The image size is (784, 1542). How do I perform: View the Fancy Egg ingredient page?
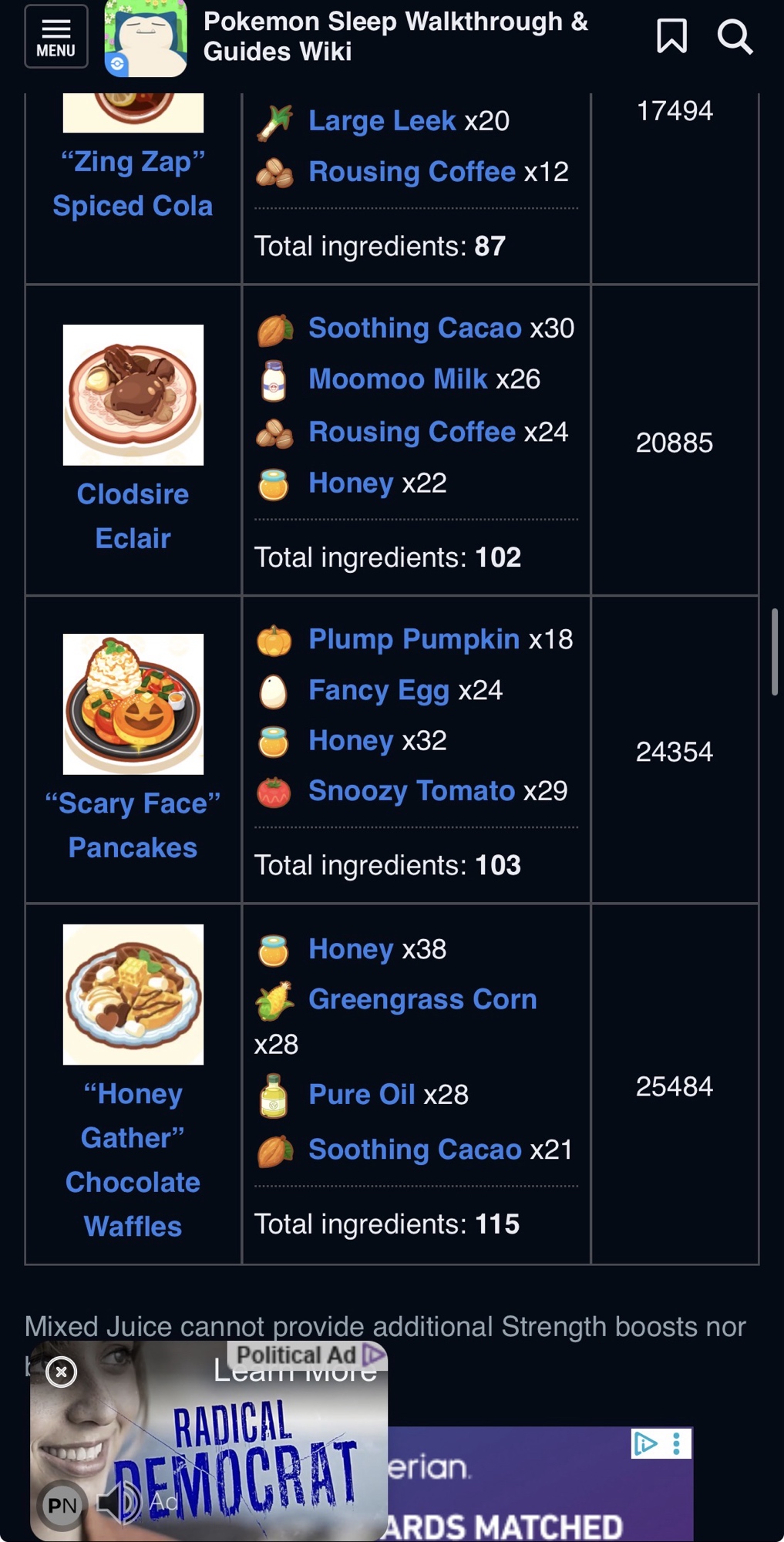pyautogui.click(x=379, y=690)
